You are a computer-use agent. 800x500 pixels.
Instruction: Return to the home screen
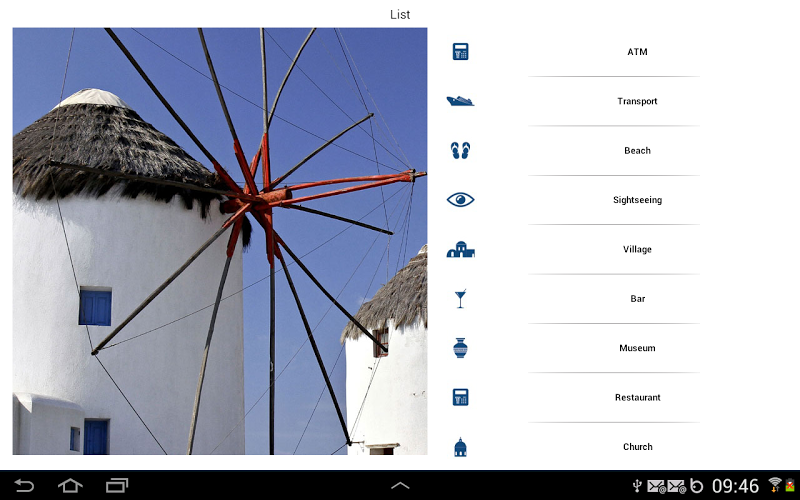[70, 486]
